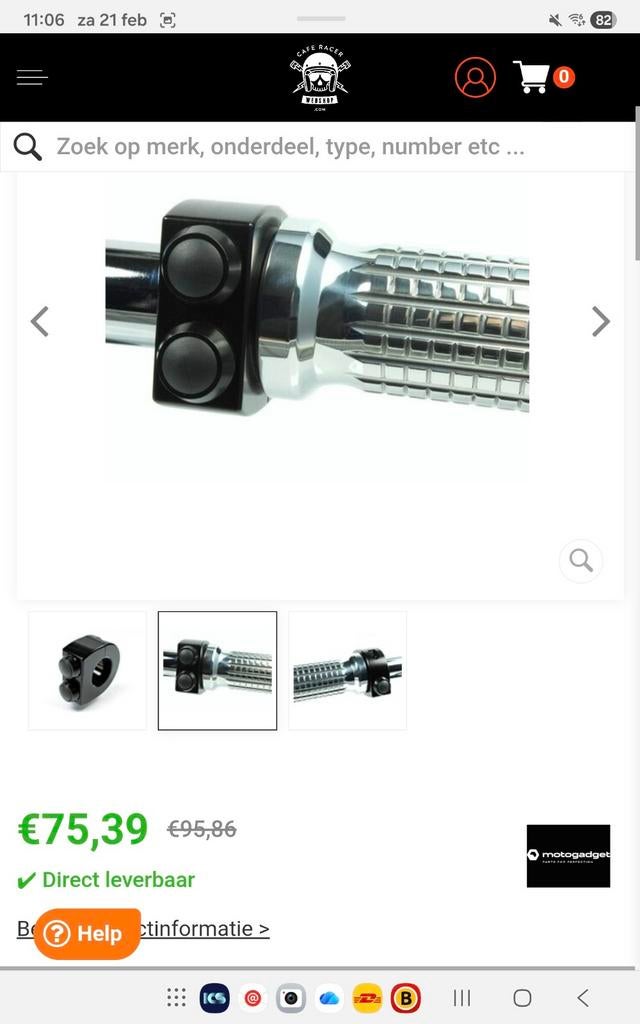This screenshot has height=1024, width=640.
Task: Open the motogadget brand page
Action: tap(568, 855)
